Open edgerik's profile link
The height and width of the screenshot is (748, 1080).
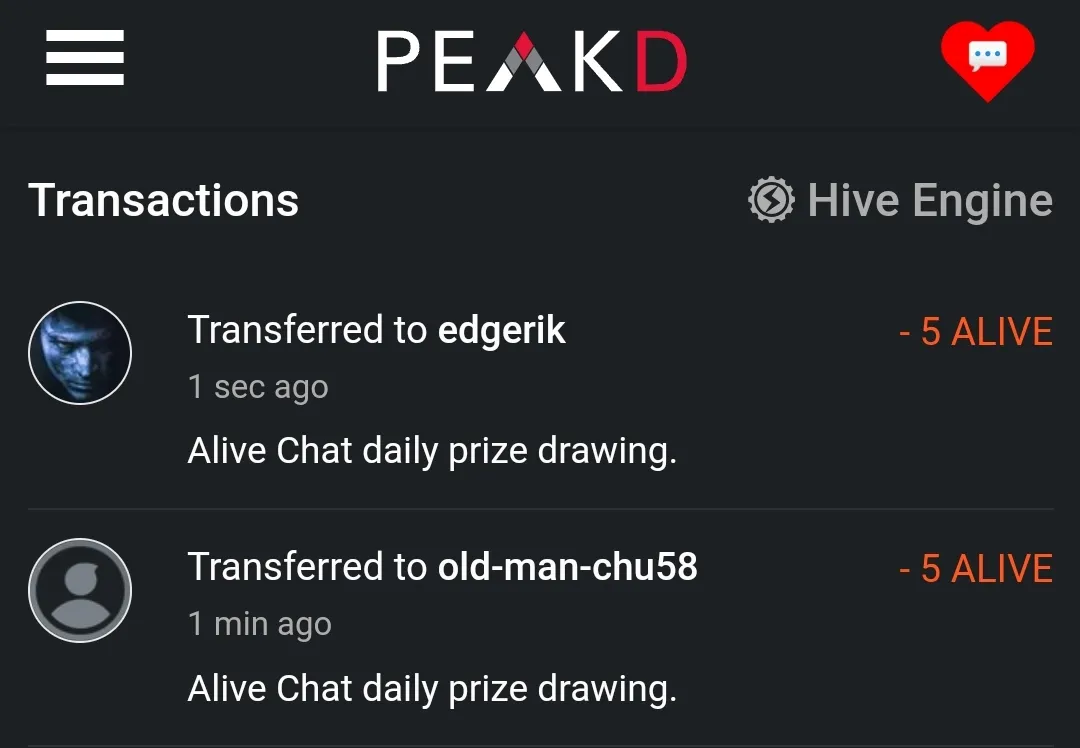(502, 330)
